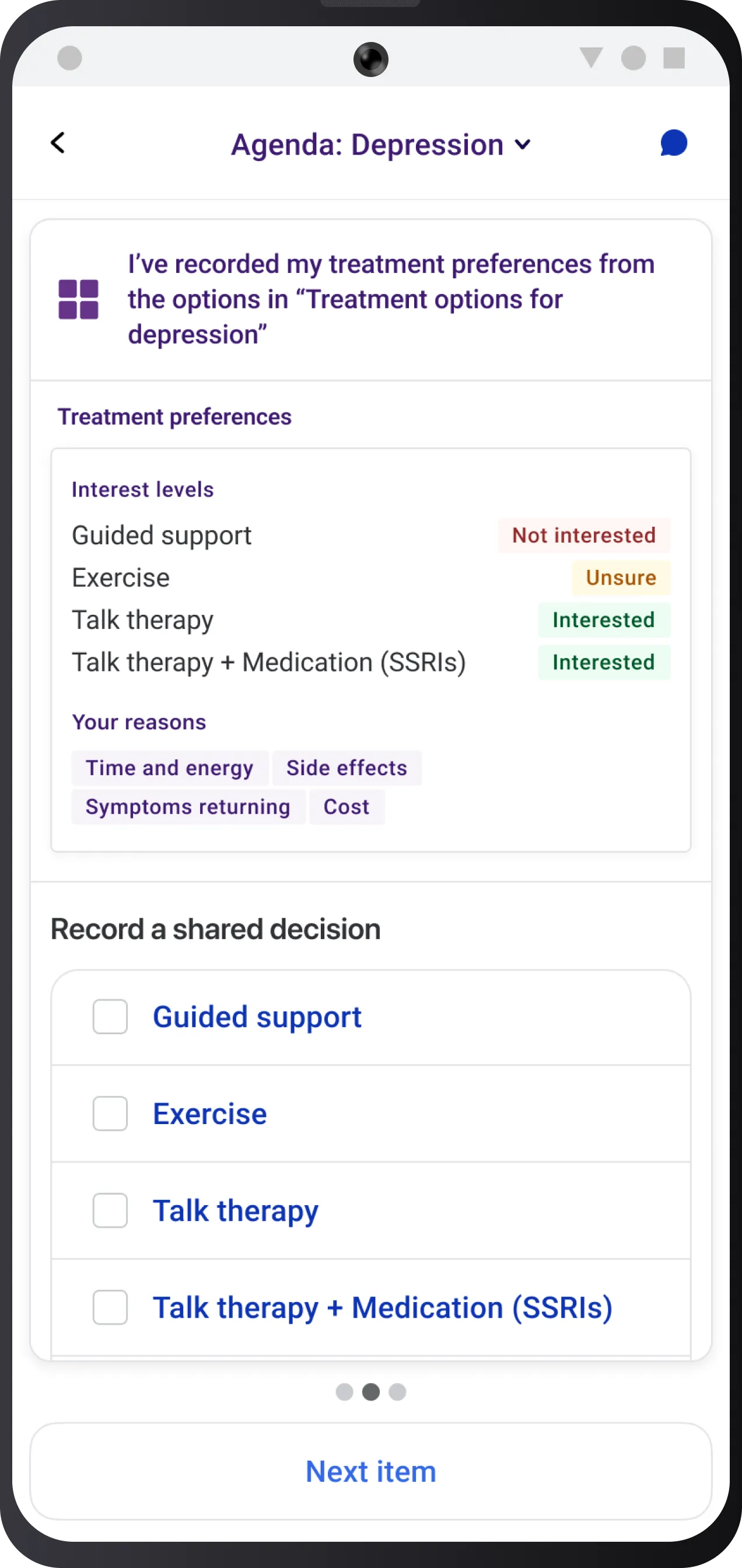Select the Cost reason tag
The height and width of the screenshot is (1568, 742).
coord(346,807)
